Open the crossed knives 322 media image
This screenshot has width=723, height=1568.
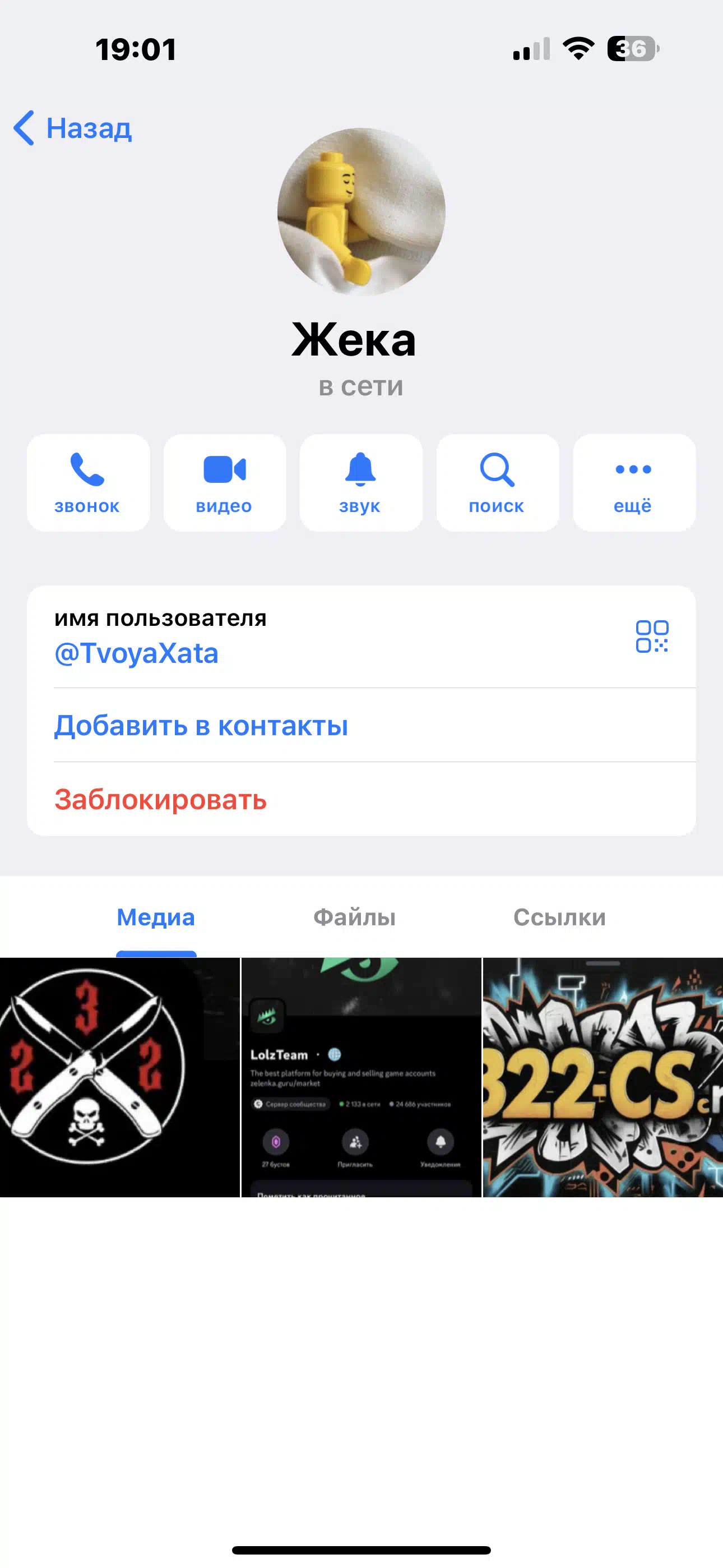(x=120, y=1077)
